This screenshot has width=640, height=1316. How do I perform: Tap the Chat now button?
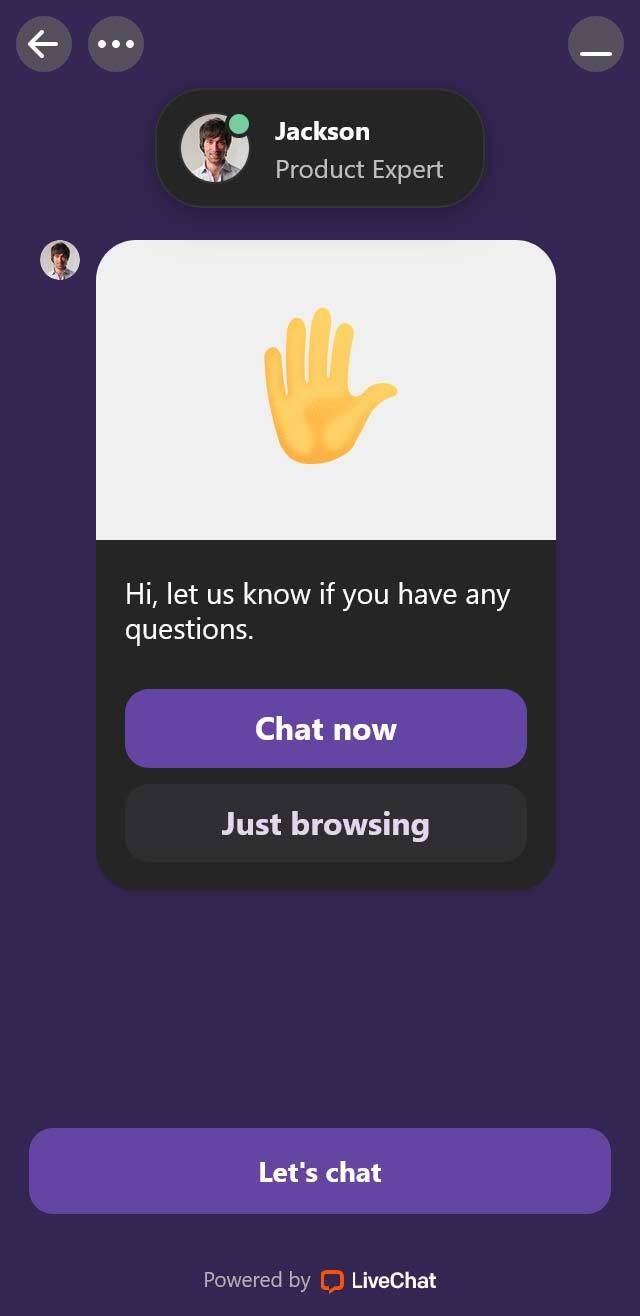point(325,728)
